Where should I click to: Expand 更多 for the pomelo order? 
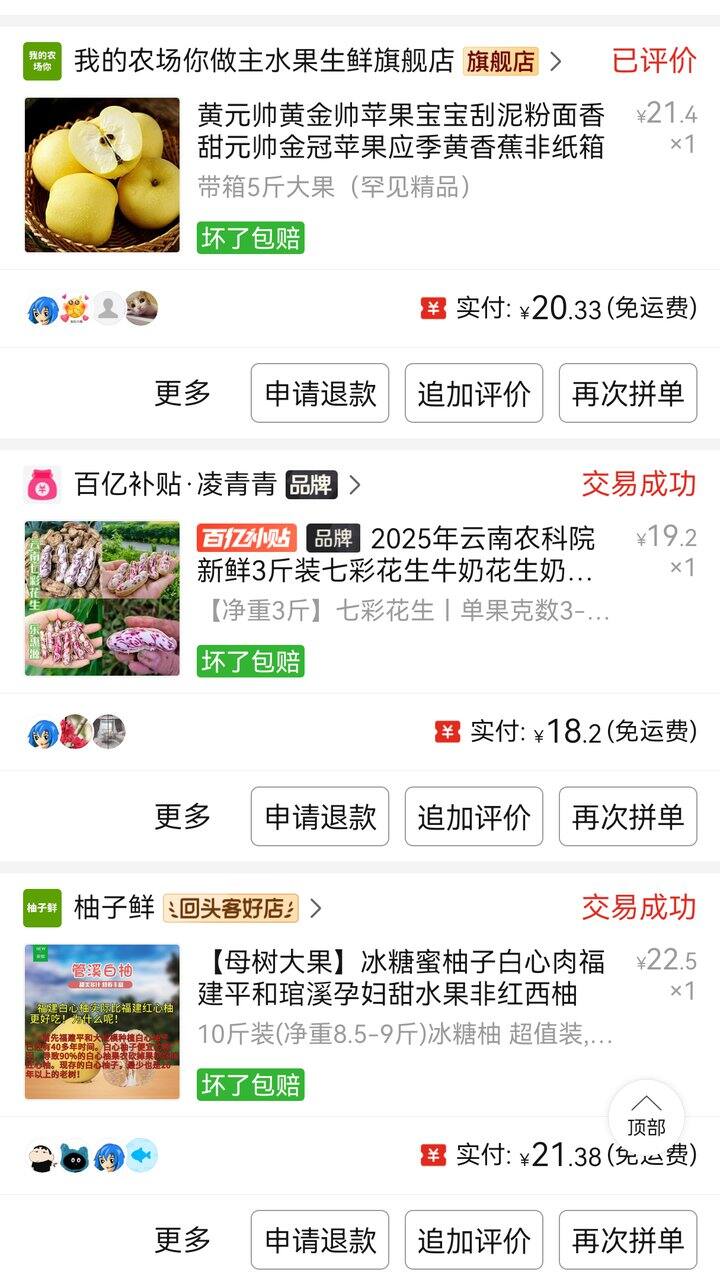(182, 1240)
